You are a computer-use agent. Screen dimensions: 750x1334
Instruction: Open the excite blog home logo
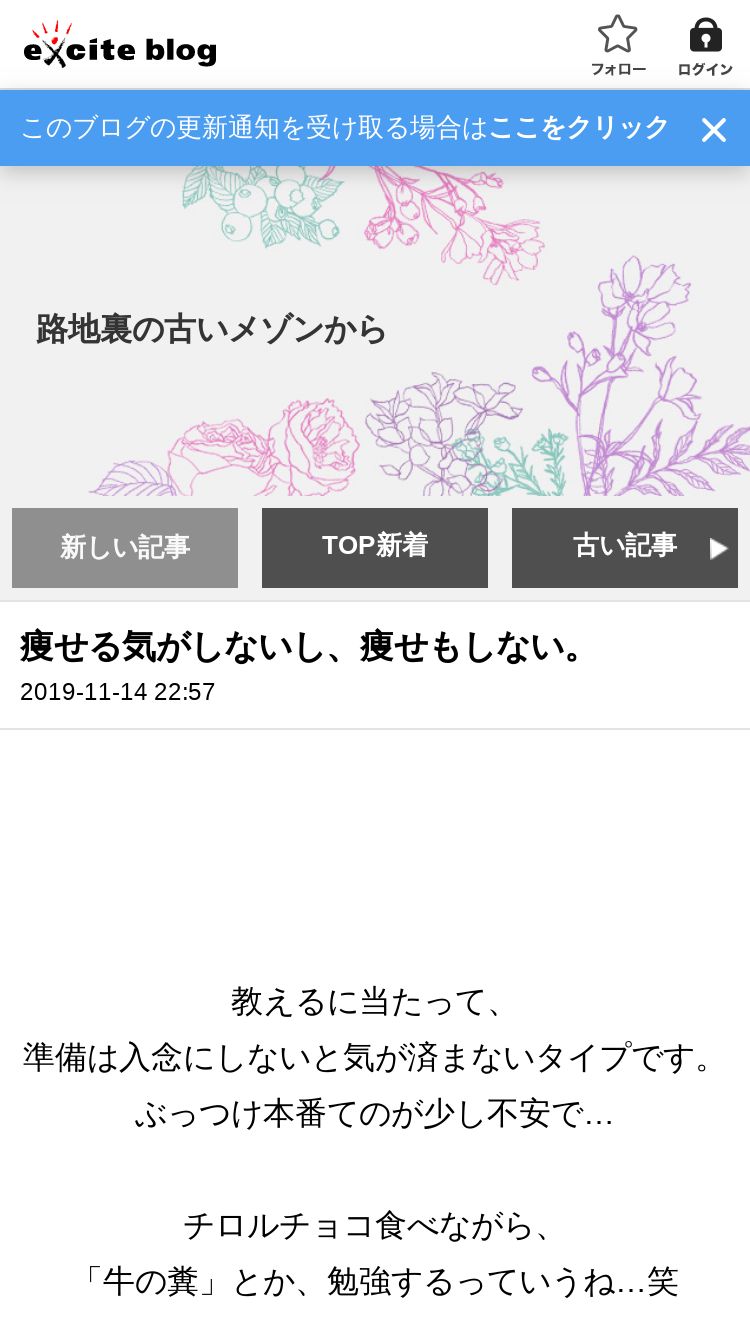point(120,45)
